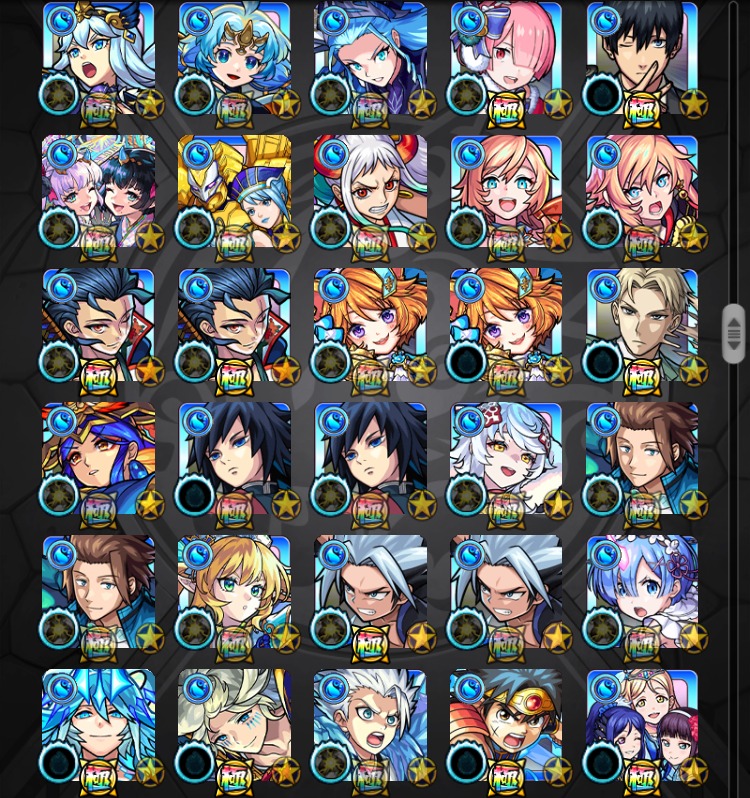The height and width of the screenshot is (798, 750).
Task: Choose the pale blond character with face markings
Action: click(x=235, y=725)
